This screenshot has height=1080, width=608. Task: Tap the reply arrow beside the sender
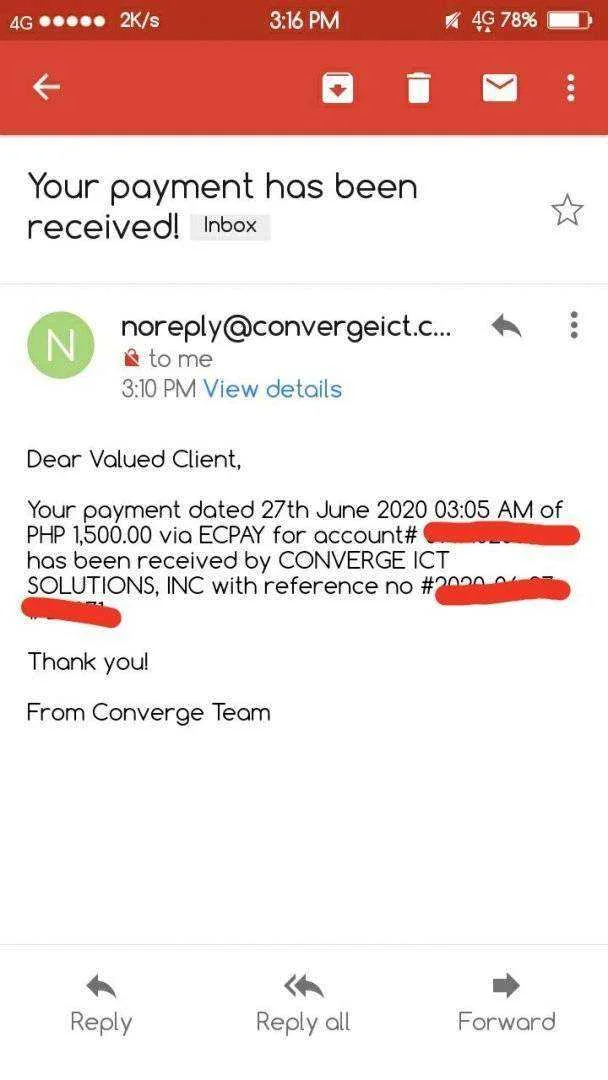coord(507,325)
